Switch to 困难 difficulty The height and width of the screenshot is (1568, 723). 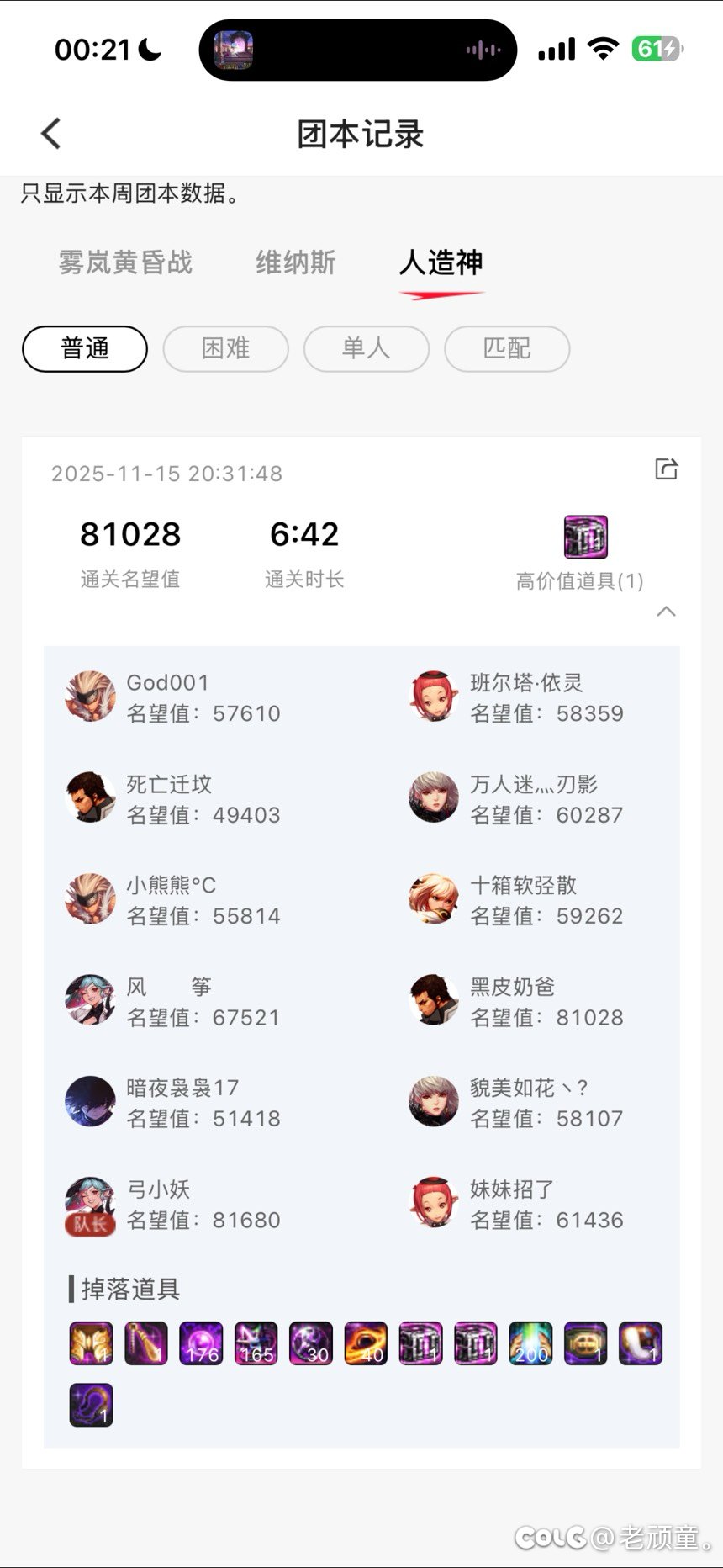click(225, 347)
